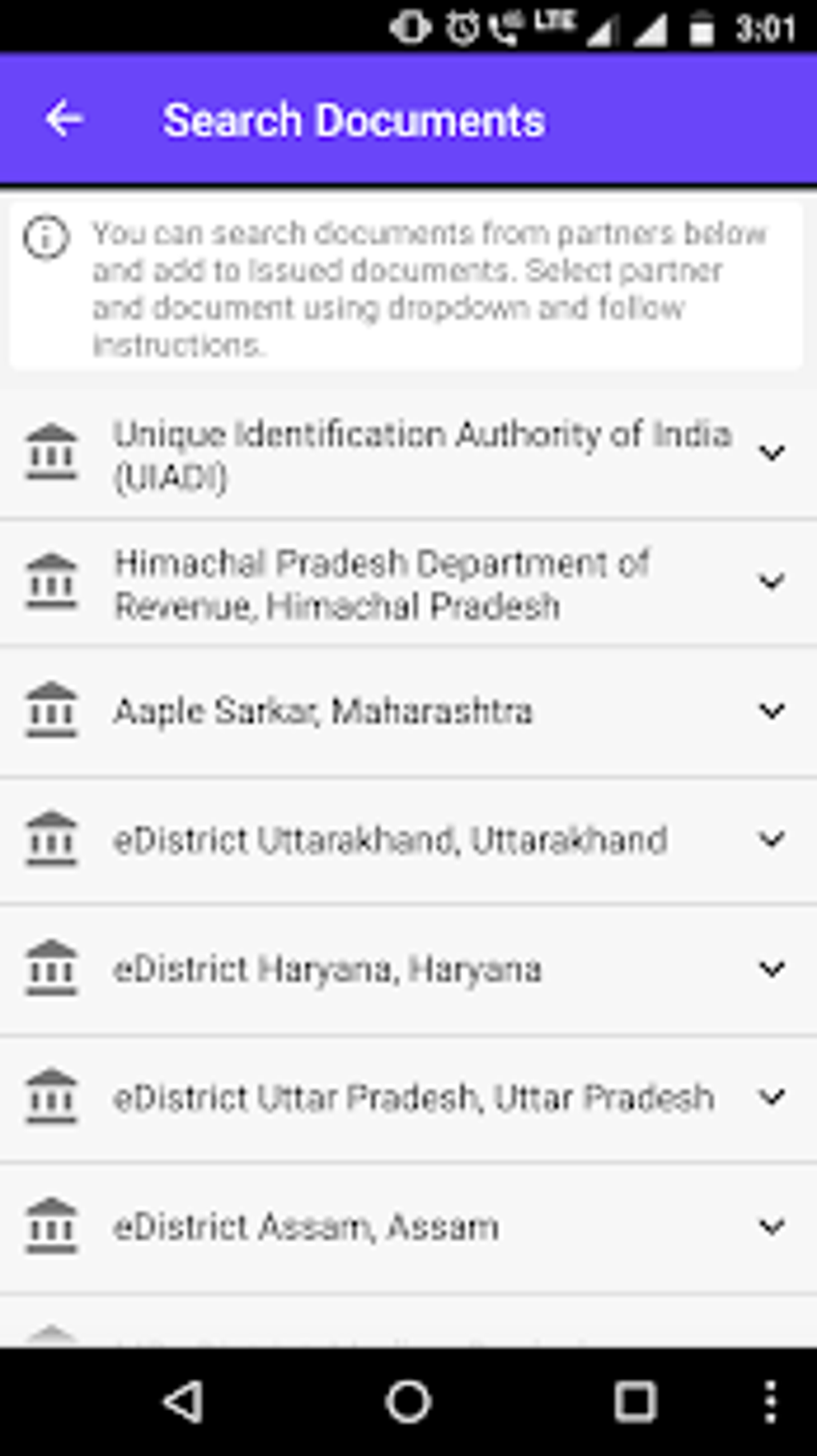Click the UIADI bank building icon
This screenshot has width=817, height=1456.
pos(53,453)
